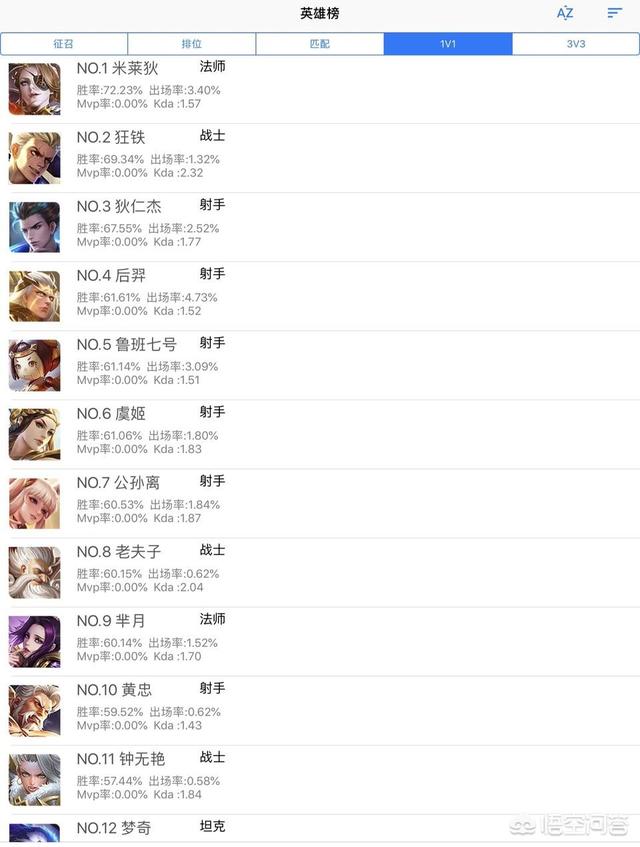This screenshot has height=847, width=640.
Task: Open the sort filter icon
Action: (614, 13)
